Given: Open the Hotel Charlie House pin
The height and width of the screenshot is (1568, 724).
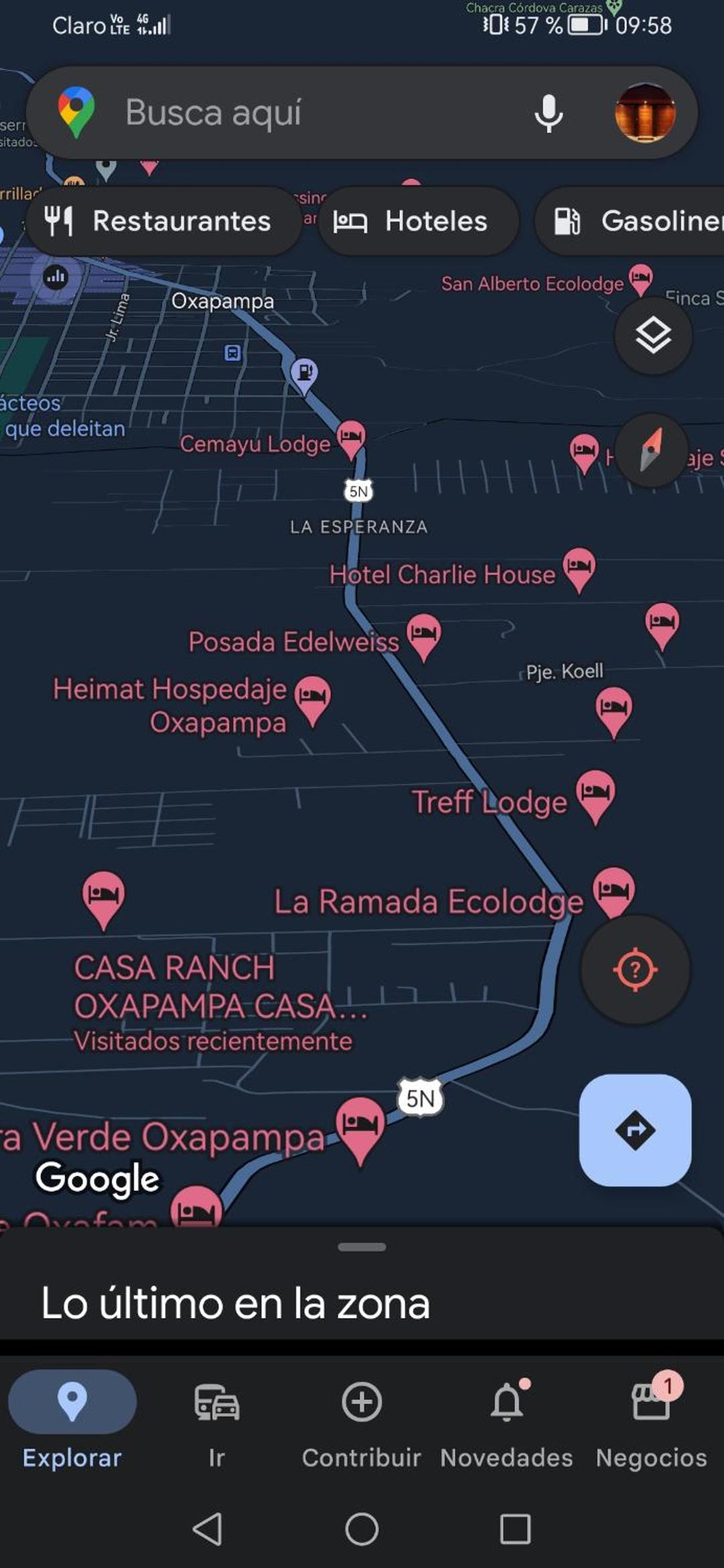Looking at the screenshot, I should pos(579,570).
